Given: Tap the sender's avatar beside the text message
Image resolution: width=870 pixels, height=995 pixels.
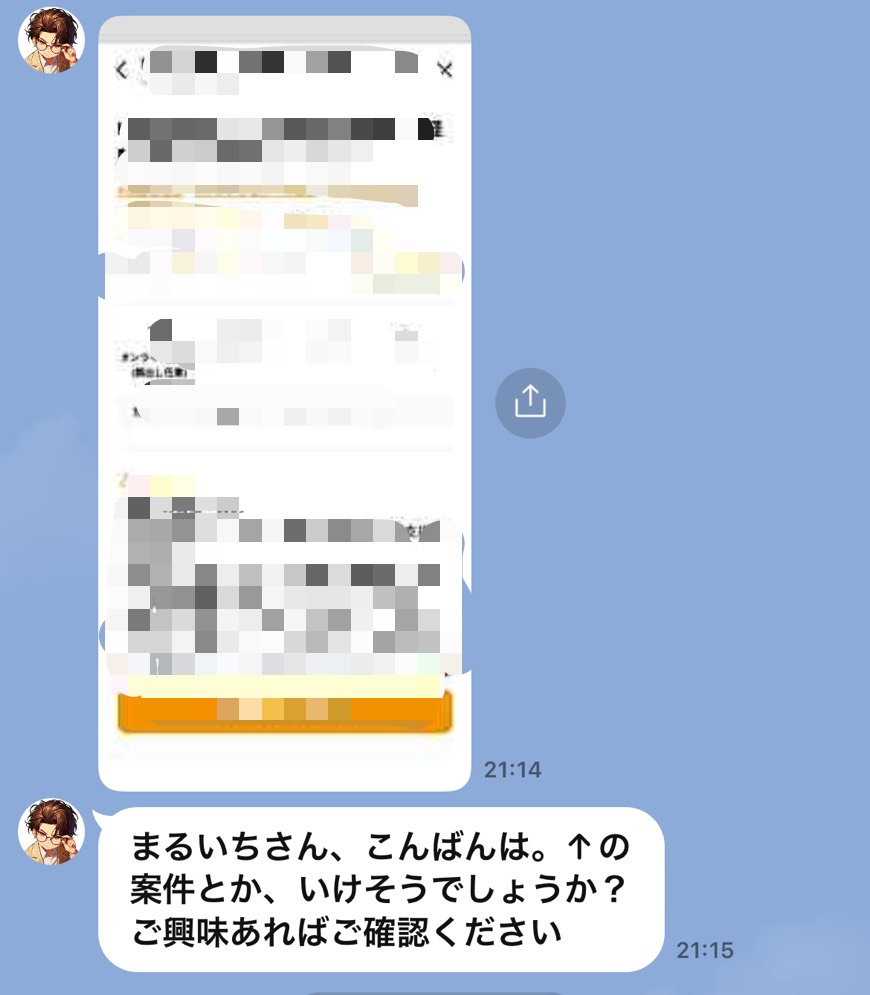Looking at the screenshot, I should pos(52,832).
